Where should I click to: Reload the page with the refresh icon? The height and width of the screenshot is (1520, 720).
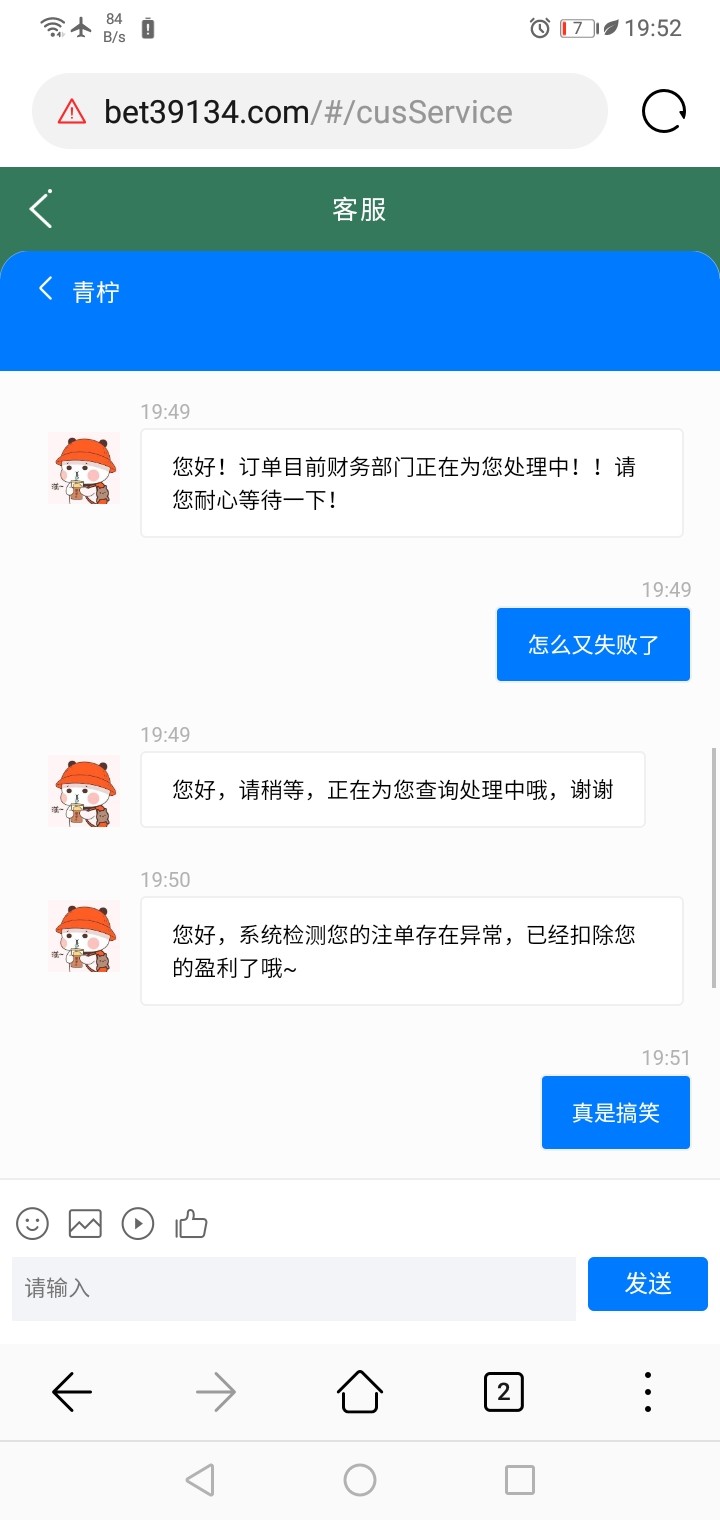pos(664,111)
